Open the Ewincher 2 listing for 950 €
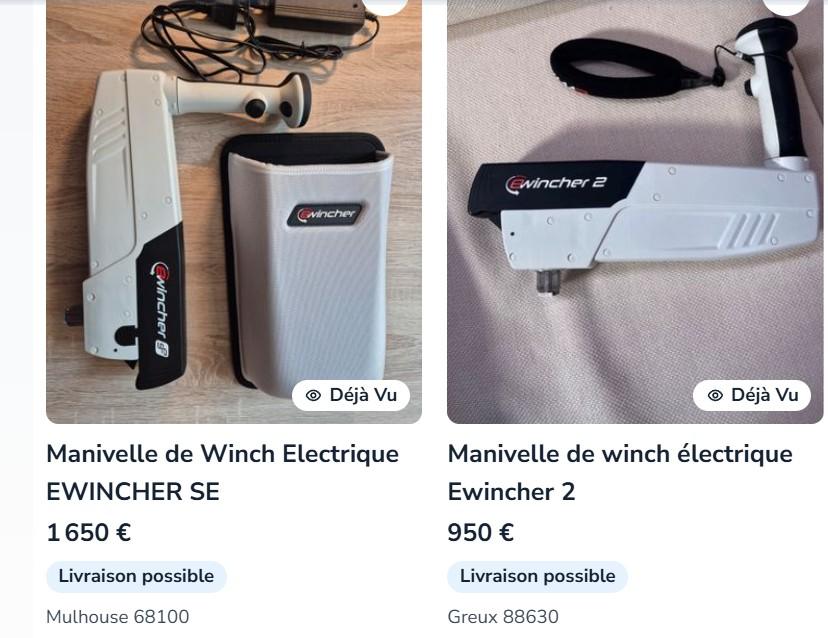The height and width of the screenshot is (638, 828). 619,472
